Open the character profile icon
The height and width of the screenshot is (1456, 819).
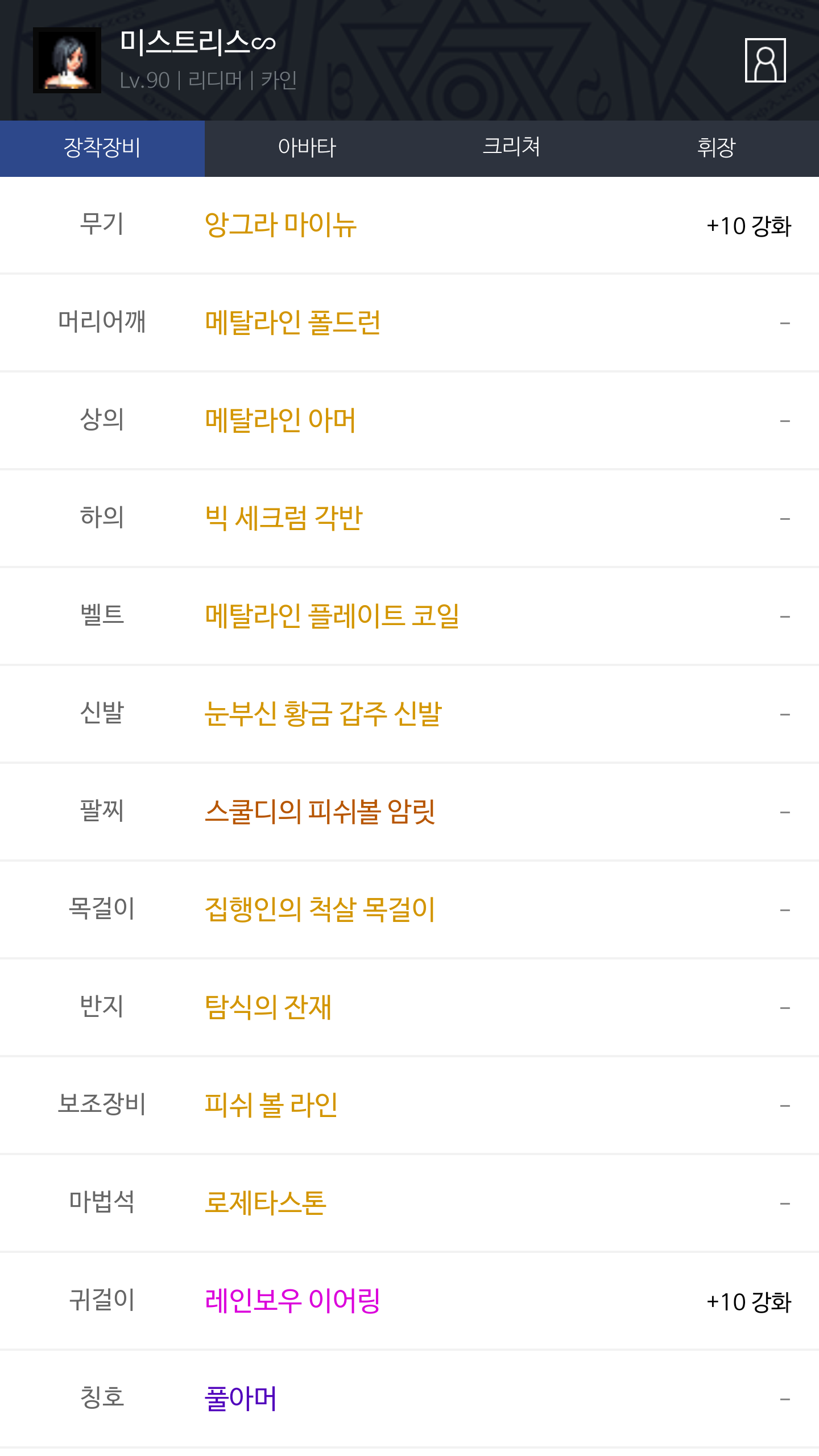[x=765, y=60]
